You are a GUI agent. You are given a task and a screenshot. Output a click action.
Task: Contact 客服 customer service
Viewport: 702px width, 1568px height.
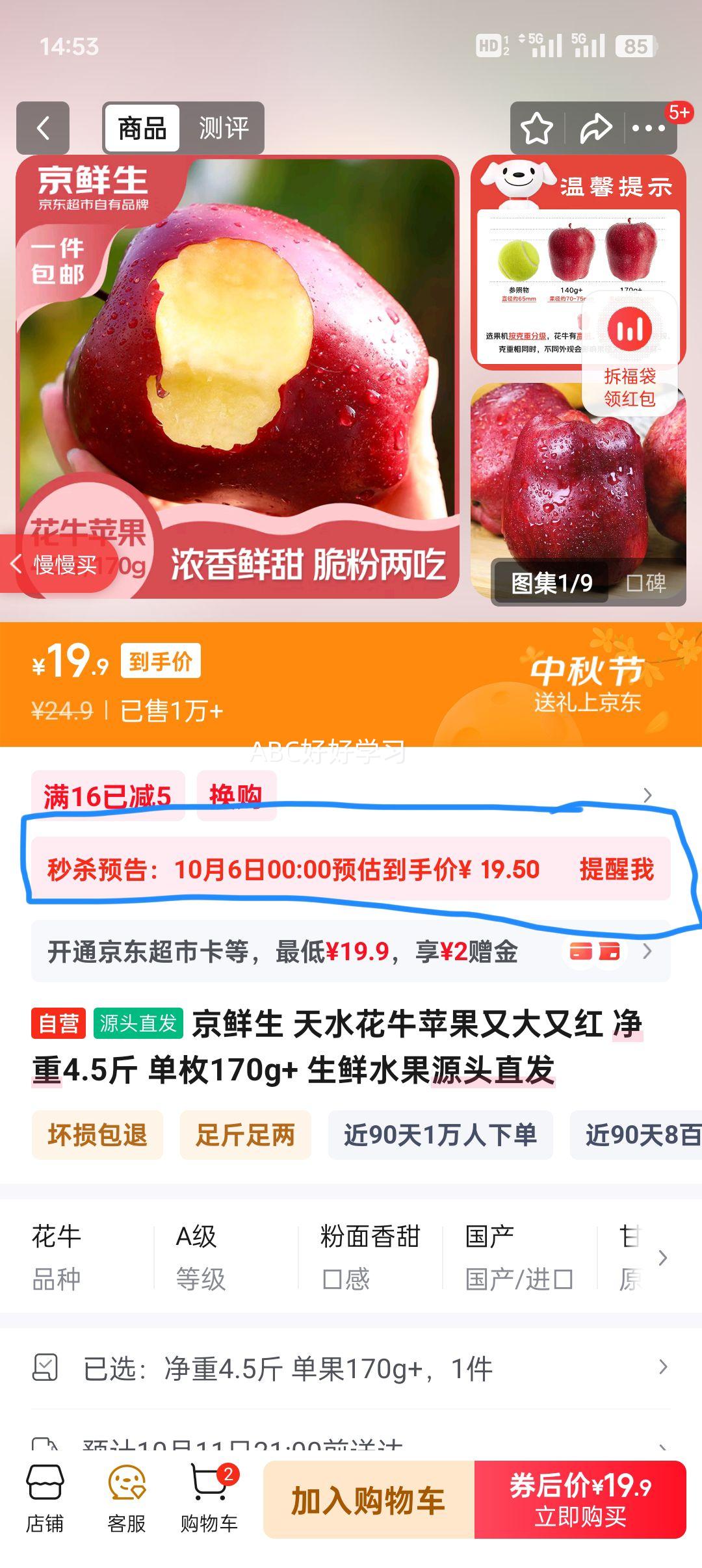point(127,1499)
